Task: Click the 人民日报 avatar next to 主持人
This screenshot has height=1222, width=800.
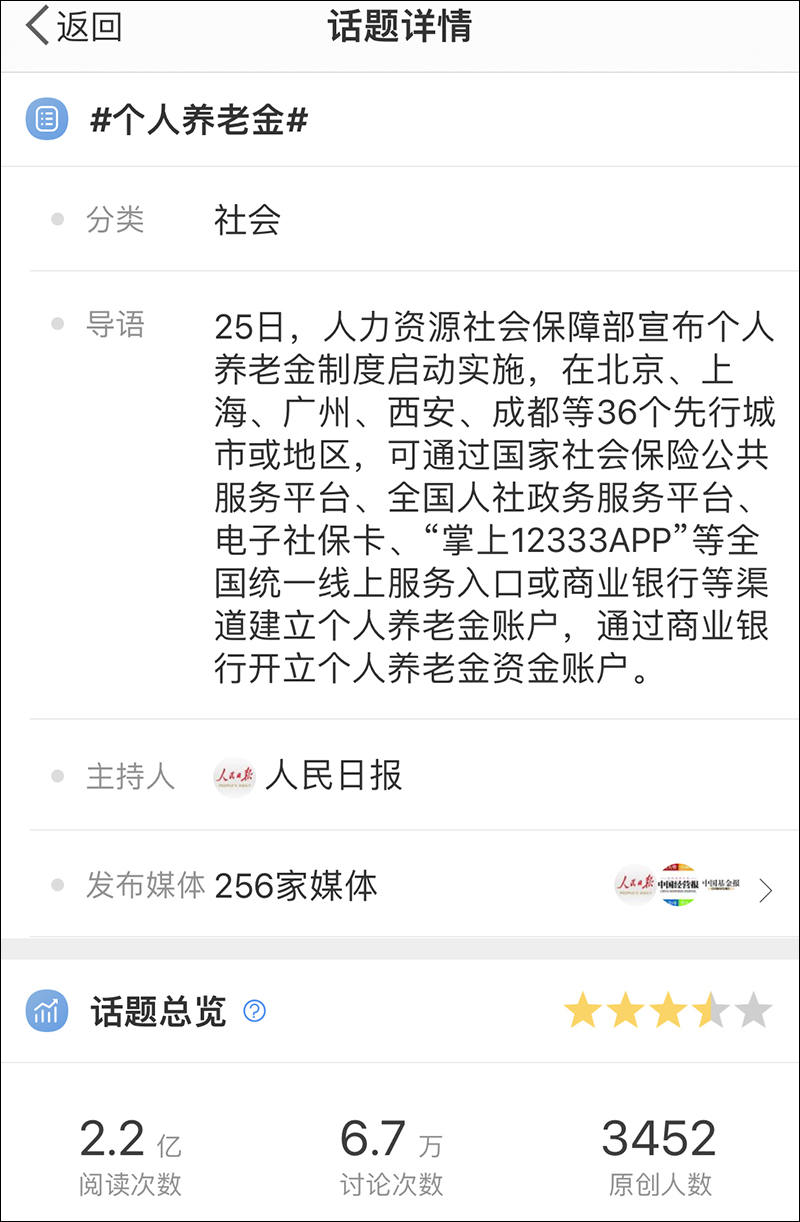Action: [x=235, y=777]
